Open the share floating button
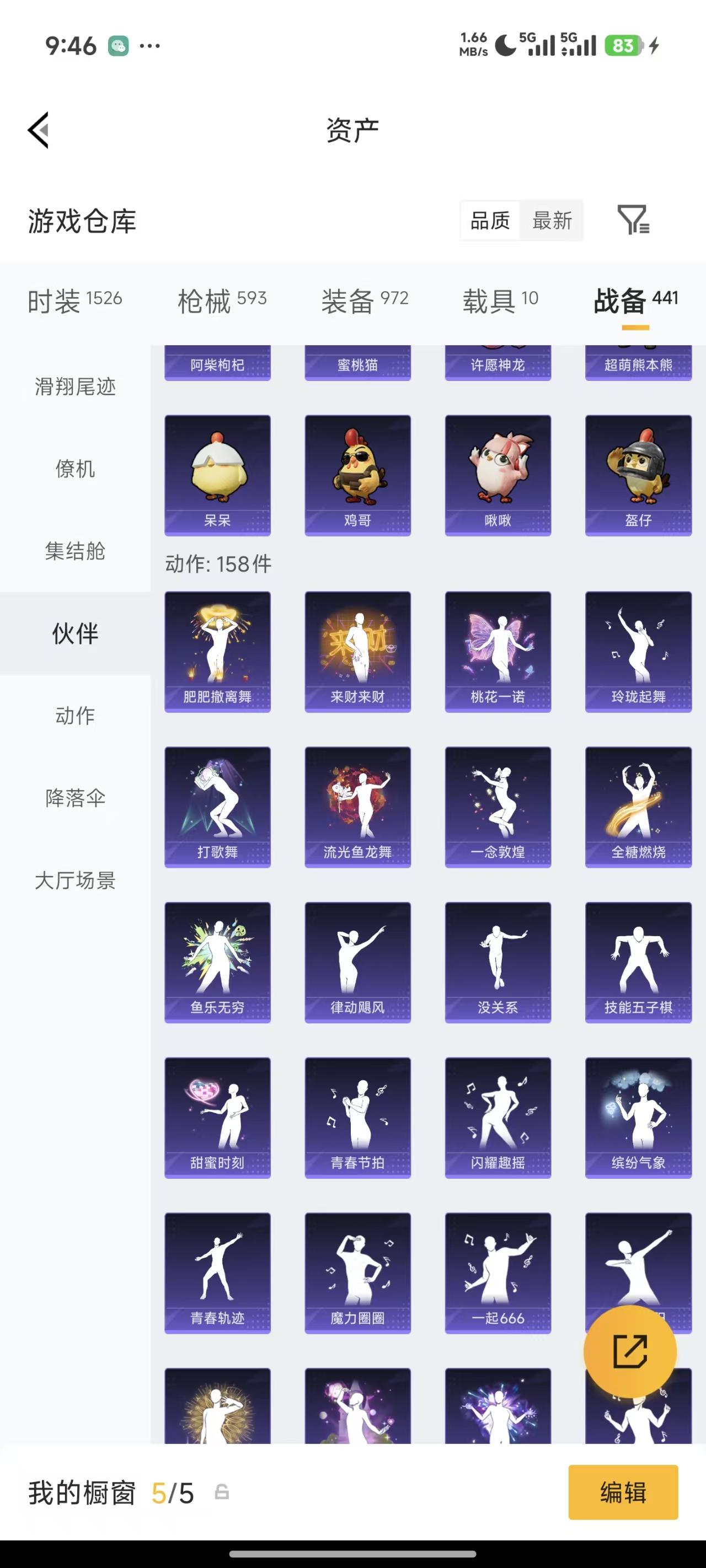 (630, 1351)
